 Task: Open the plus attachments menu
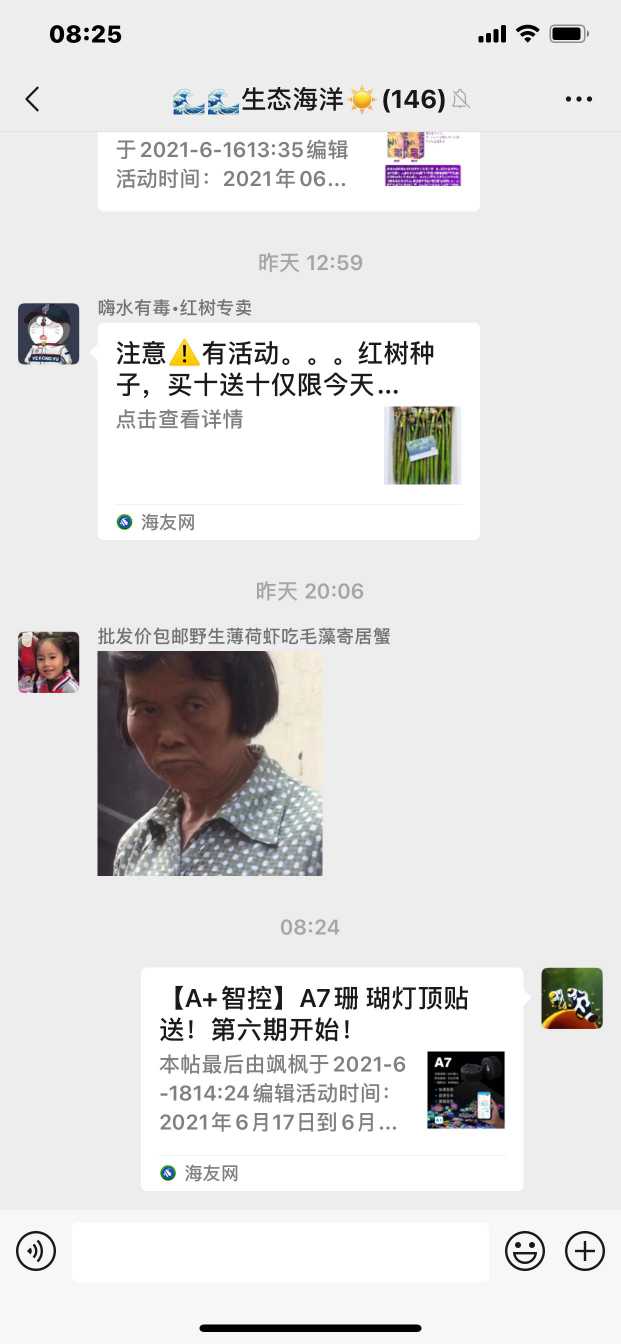[x=585, y=1251]
